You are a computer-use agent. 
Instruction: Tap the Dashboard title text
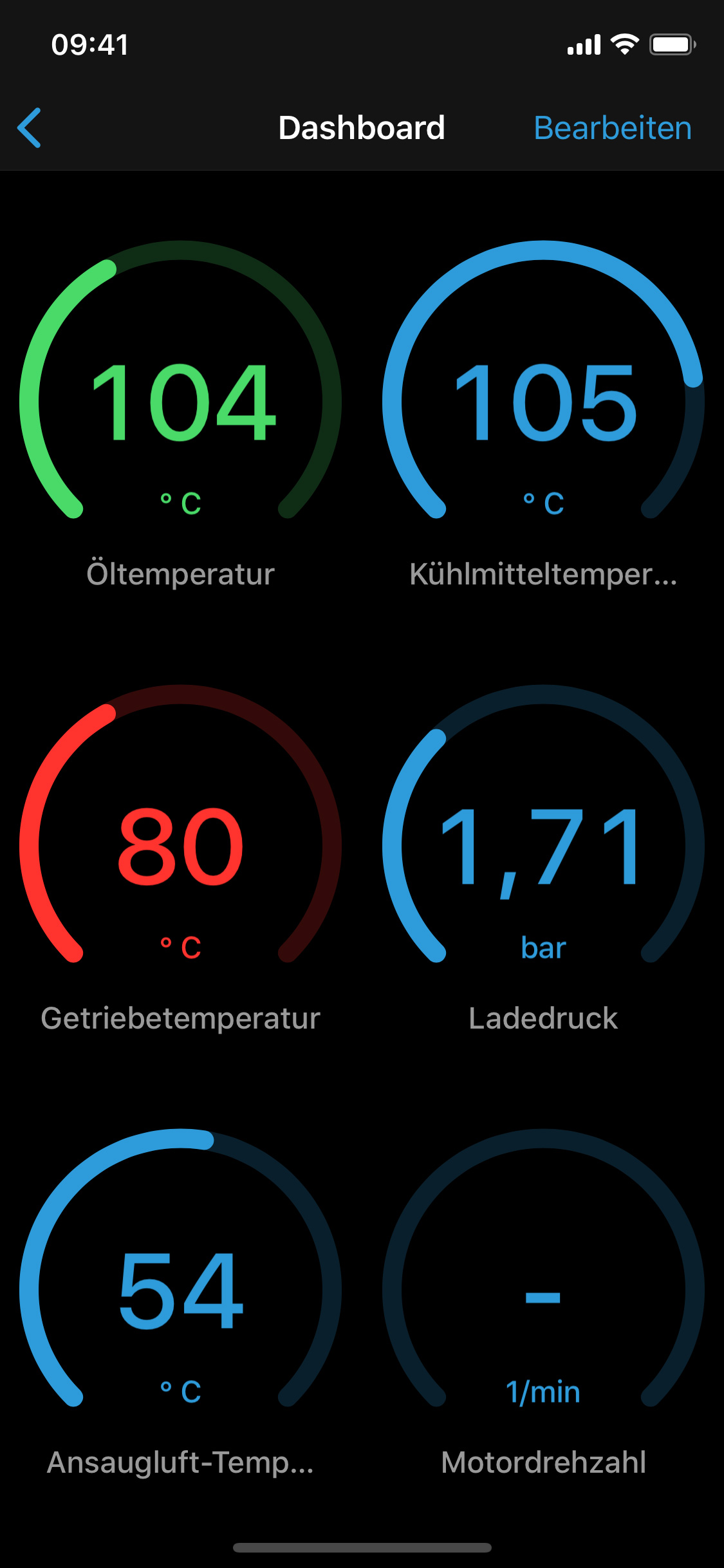tap(362, 127)
